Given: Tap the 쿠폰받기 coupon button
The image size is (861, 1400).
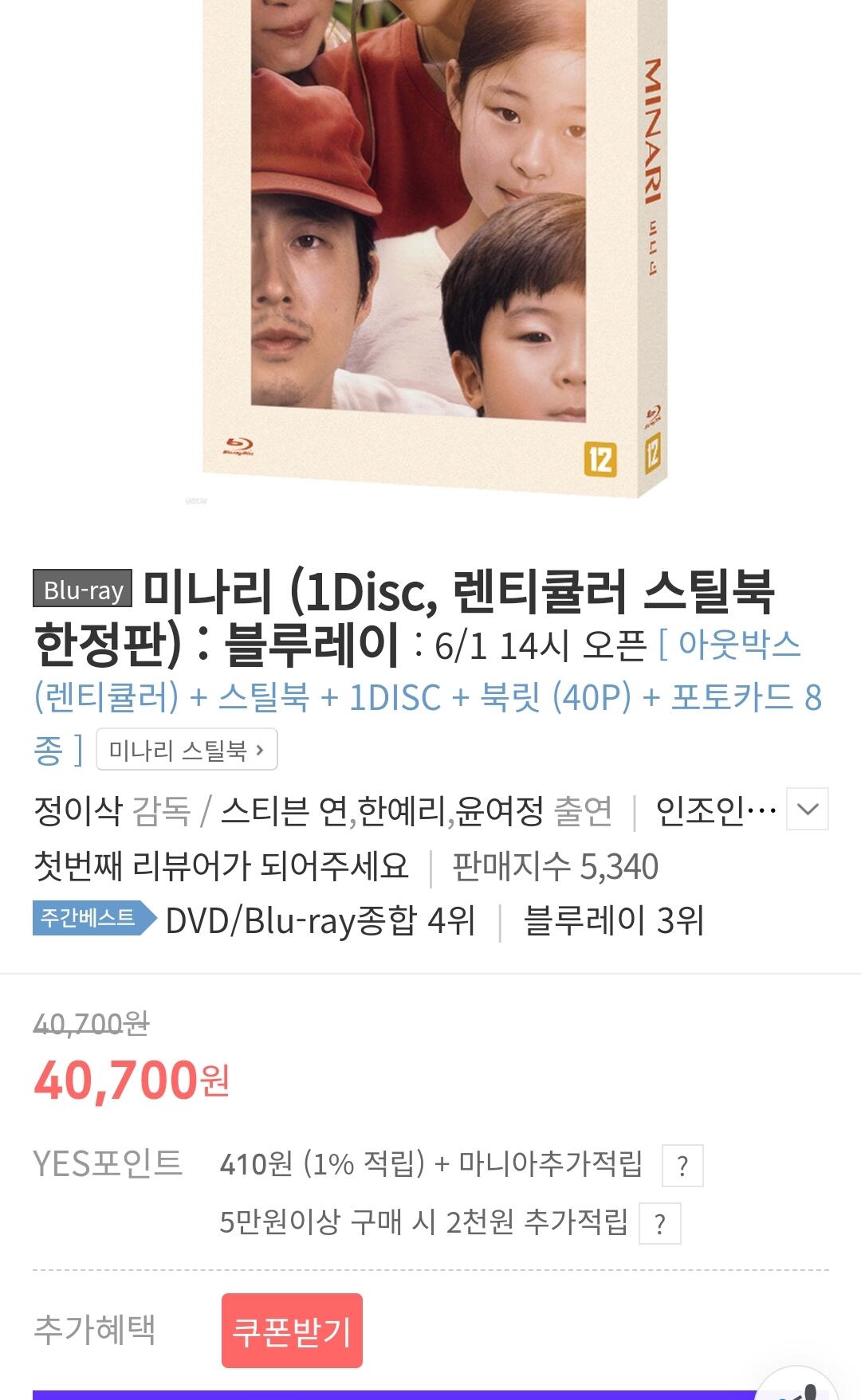Looking at the screenshot, I should click(x=292, y=1331).
